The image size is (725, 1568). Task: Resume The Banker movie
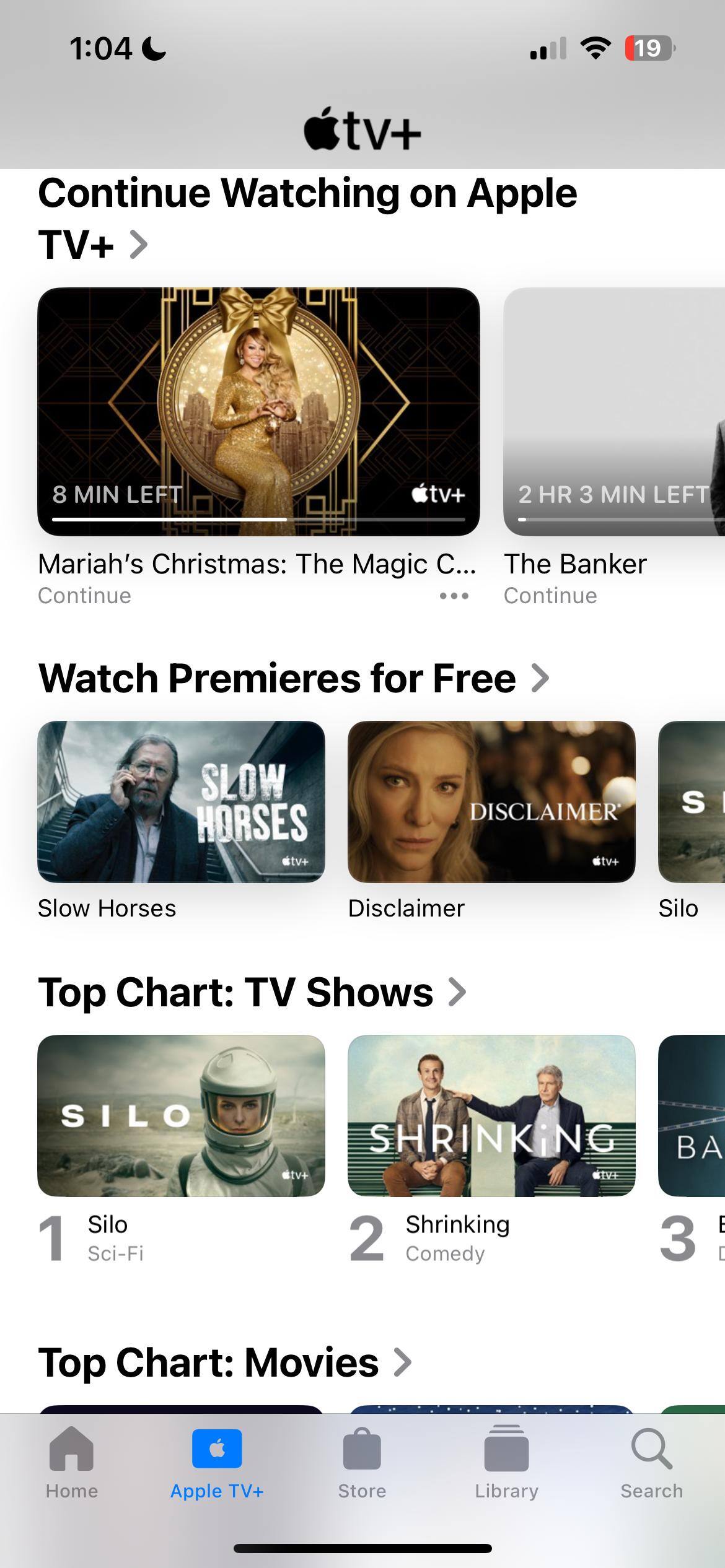click(613, 411)
